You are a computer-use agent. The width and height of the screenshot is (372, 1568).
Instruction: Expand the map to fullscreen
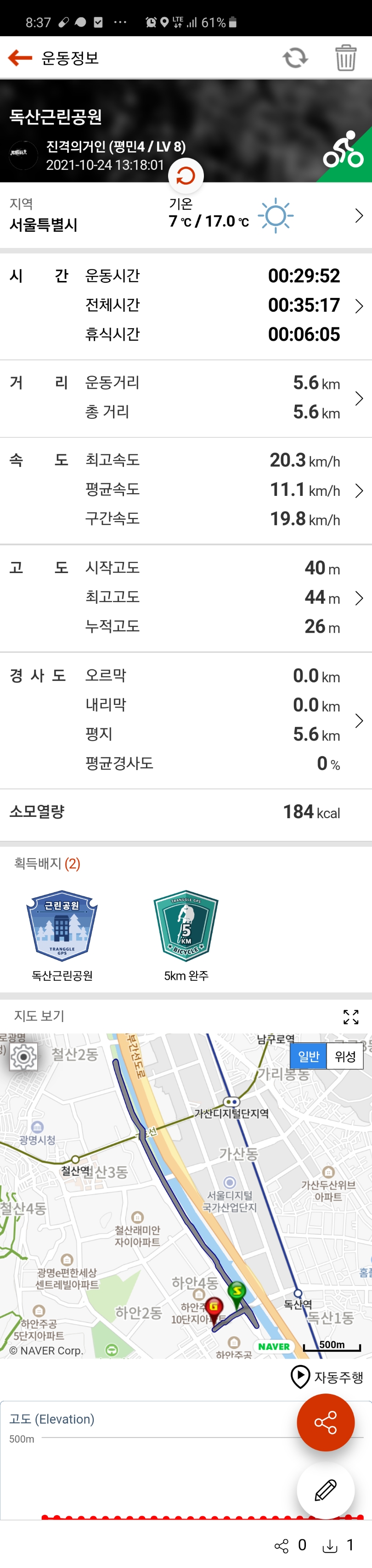(351, 1016)
